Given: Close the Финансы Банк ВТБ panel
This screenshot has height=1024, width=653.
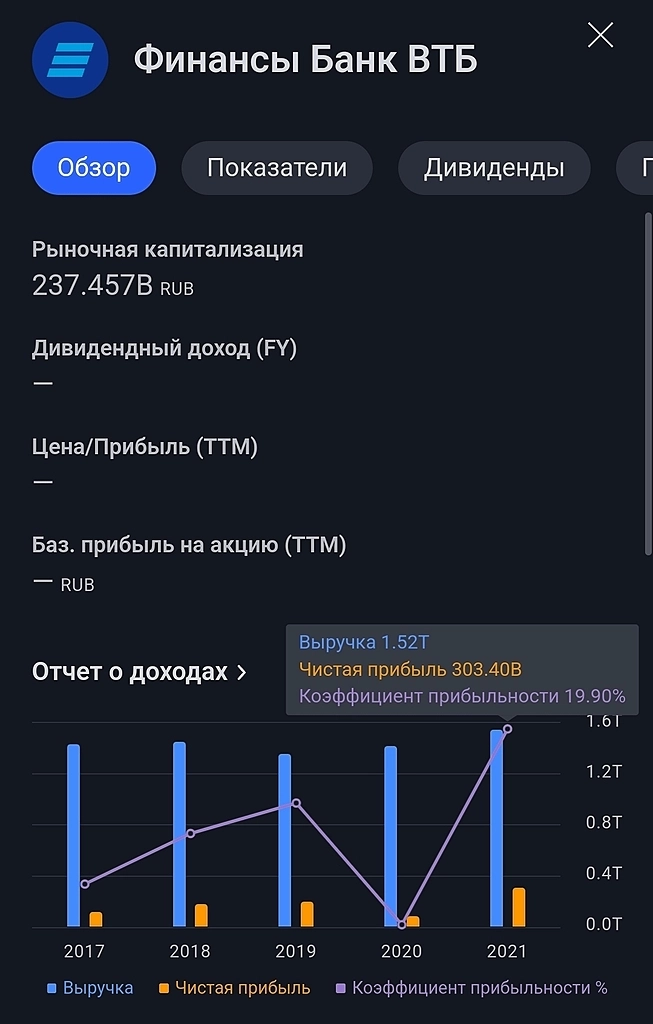Looking at the screenshot, I should click(x=600, y=36).
